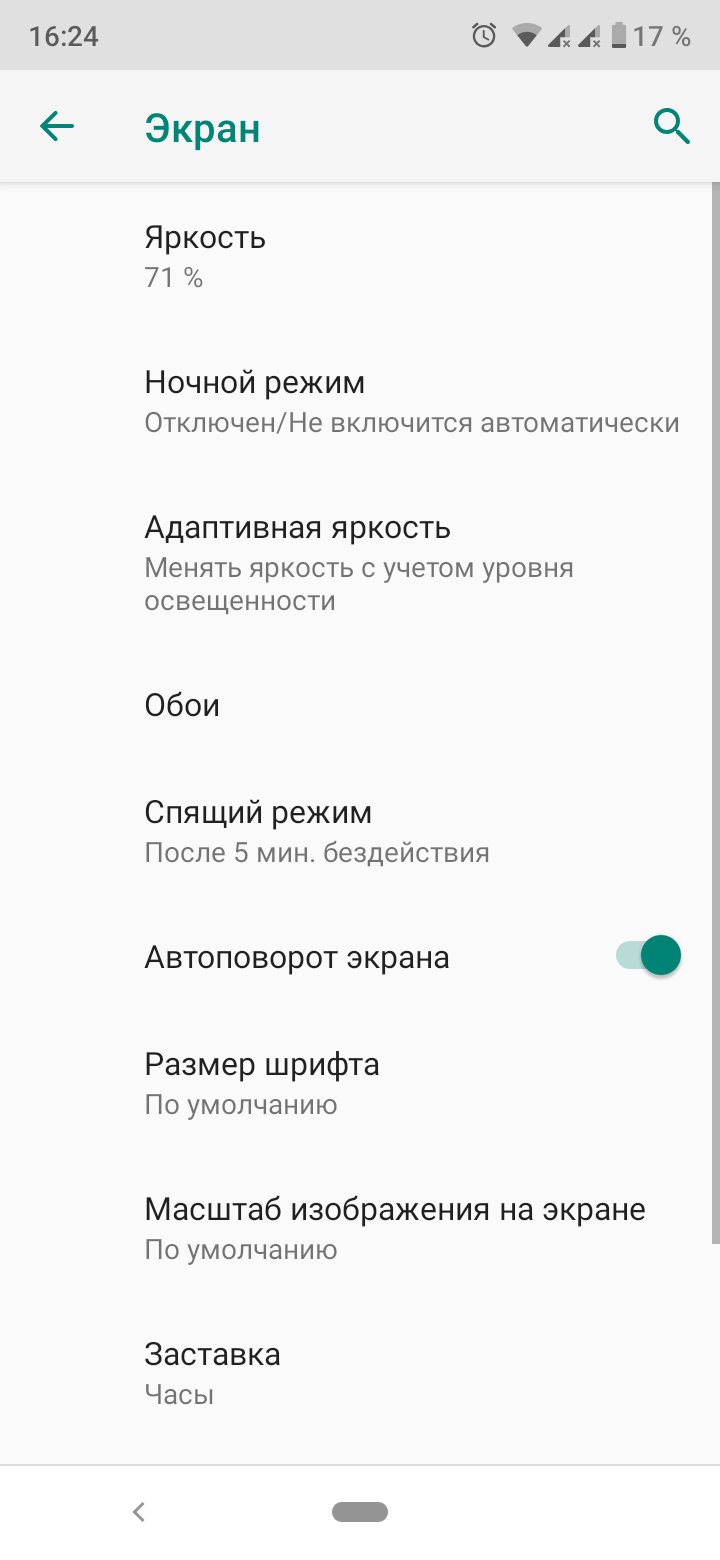This screenshot has width=720, height=1560.
Task: Open Размер шрифта setting
Action: 360,1084
